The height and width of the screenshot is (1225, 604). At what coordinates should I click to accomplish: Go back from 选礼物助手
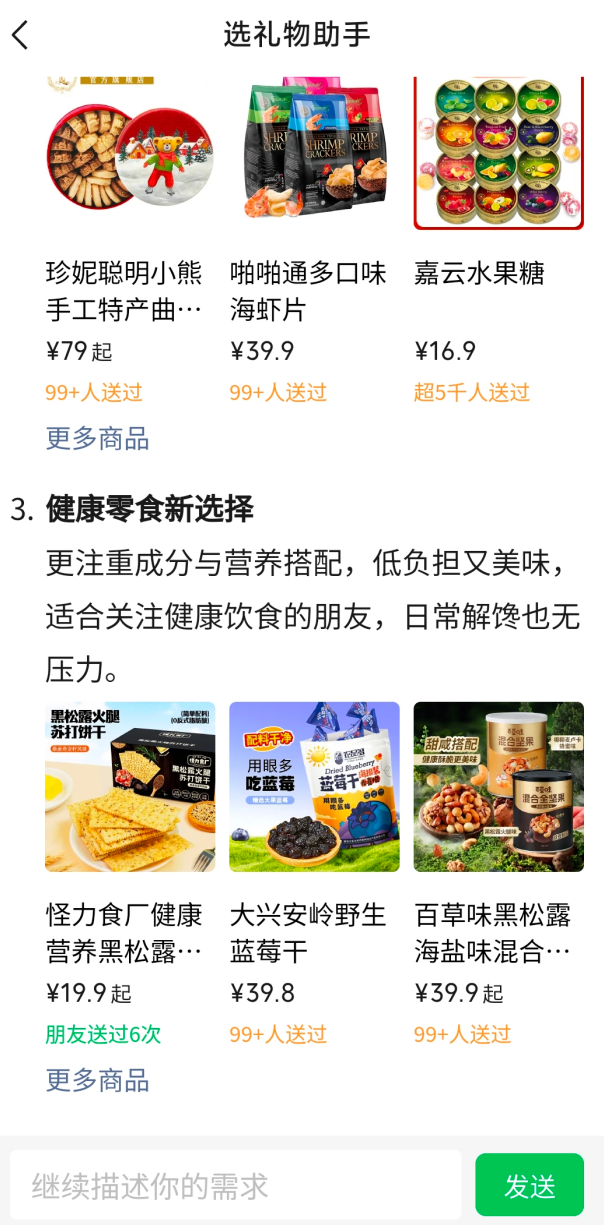(x=21, y=35)
